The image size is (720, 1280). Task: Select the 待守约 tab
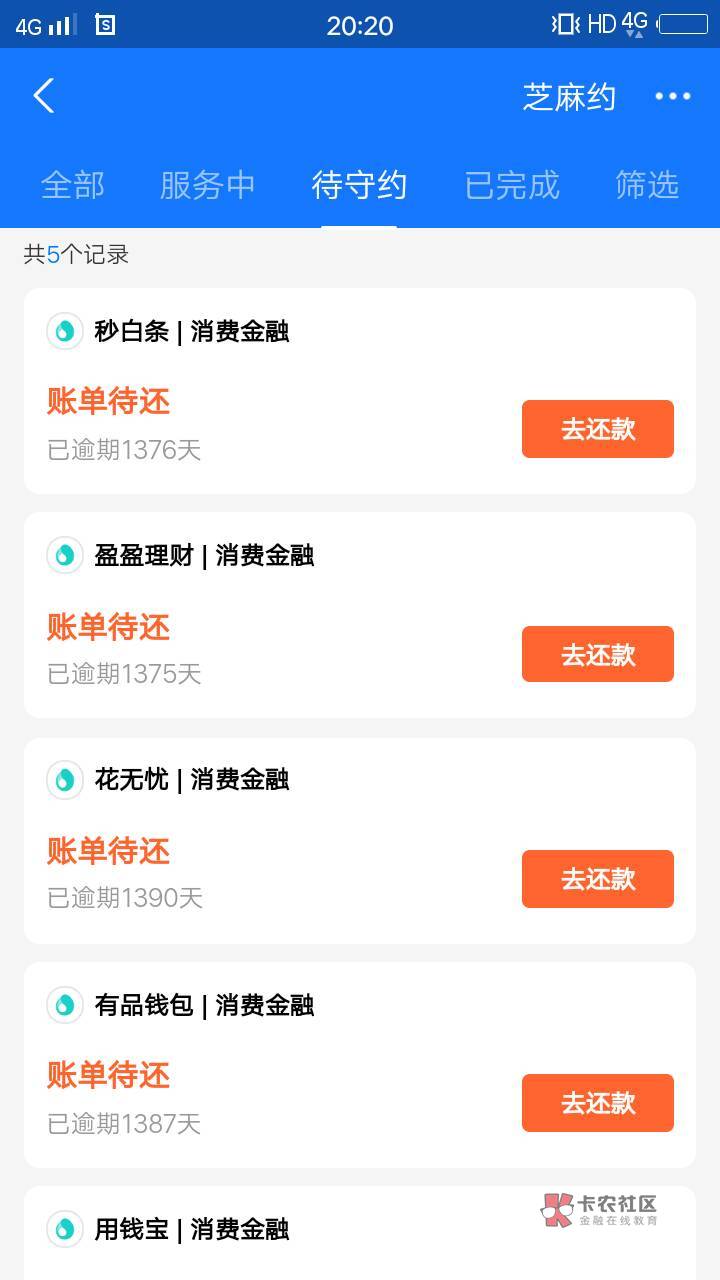359,185
